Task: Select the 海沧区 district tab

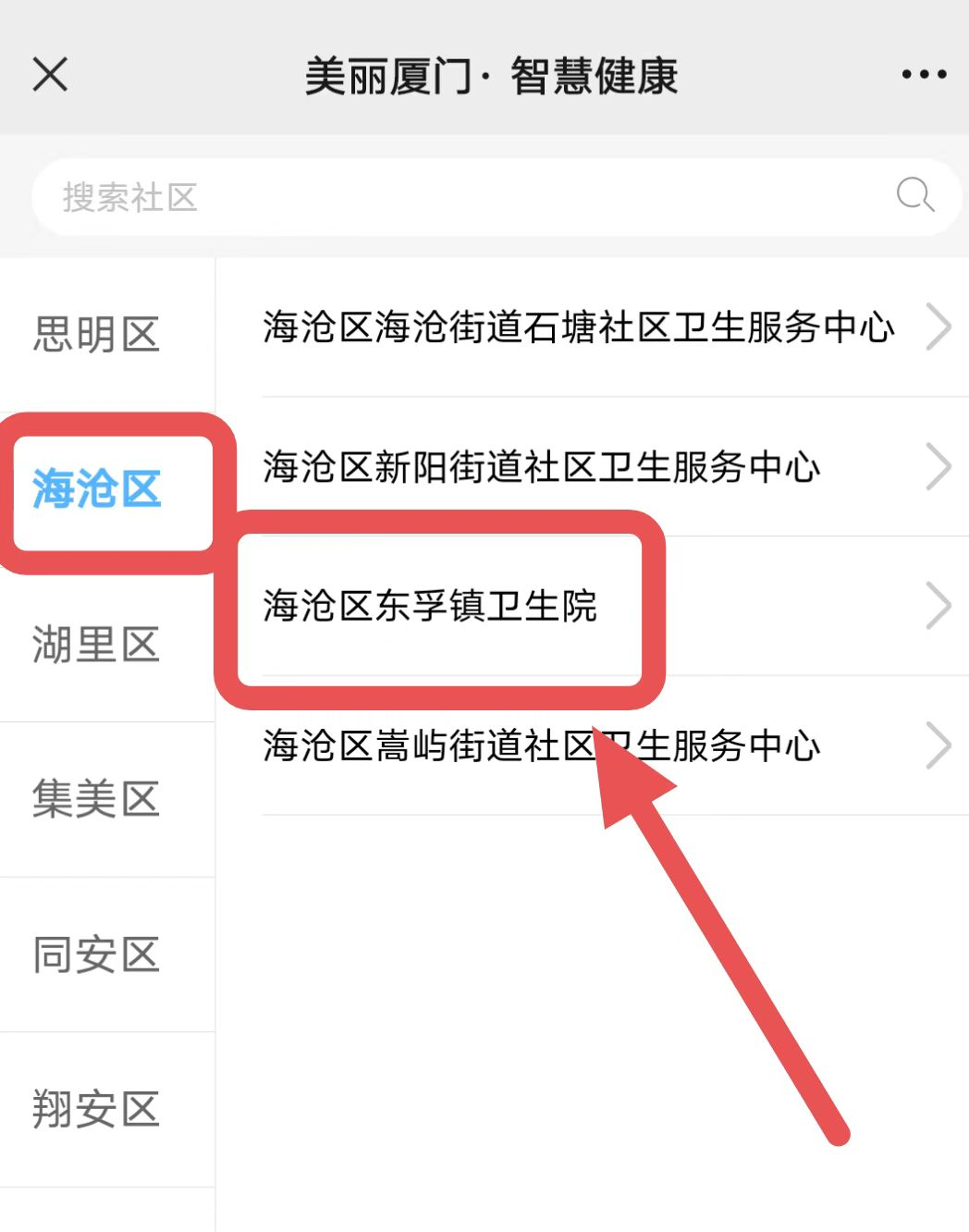Action: pos(97,488)
